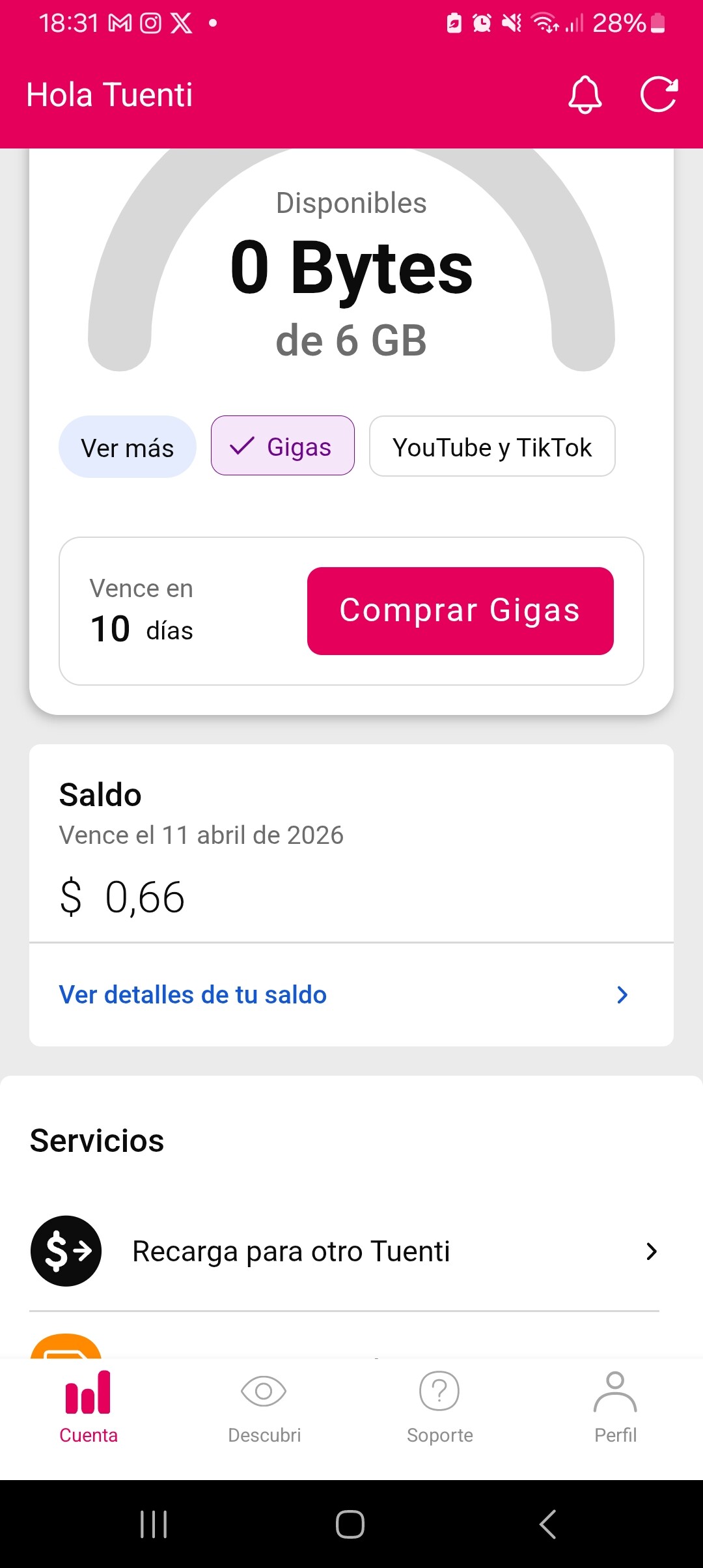Select the YouTube y TikTok chip
The height and width of the screenshot is (1568, 703).
click(x=492, y=447)
